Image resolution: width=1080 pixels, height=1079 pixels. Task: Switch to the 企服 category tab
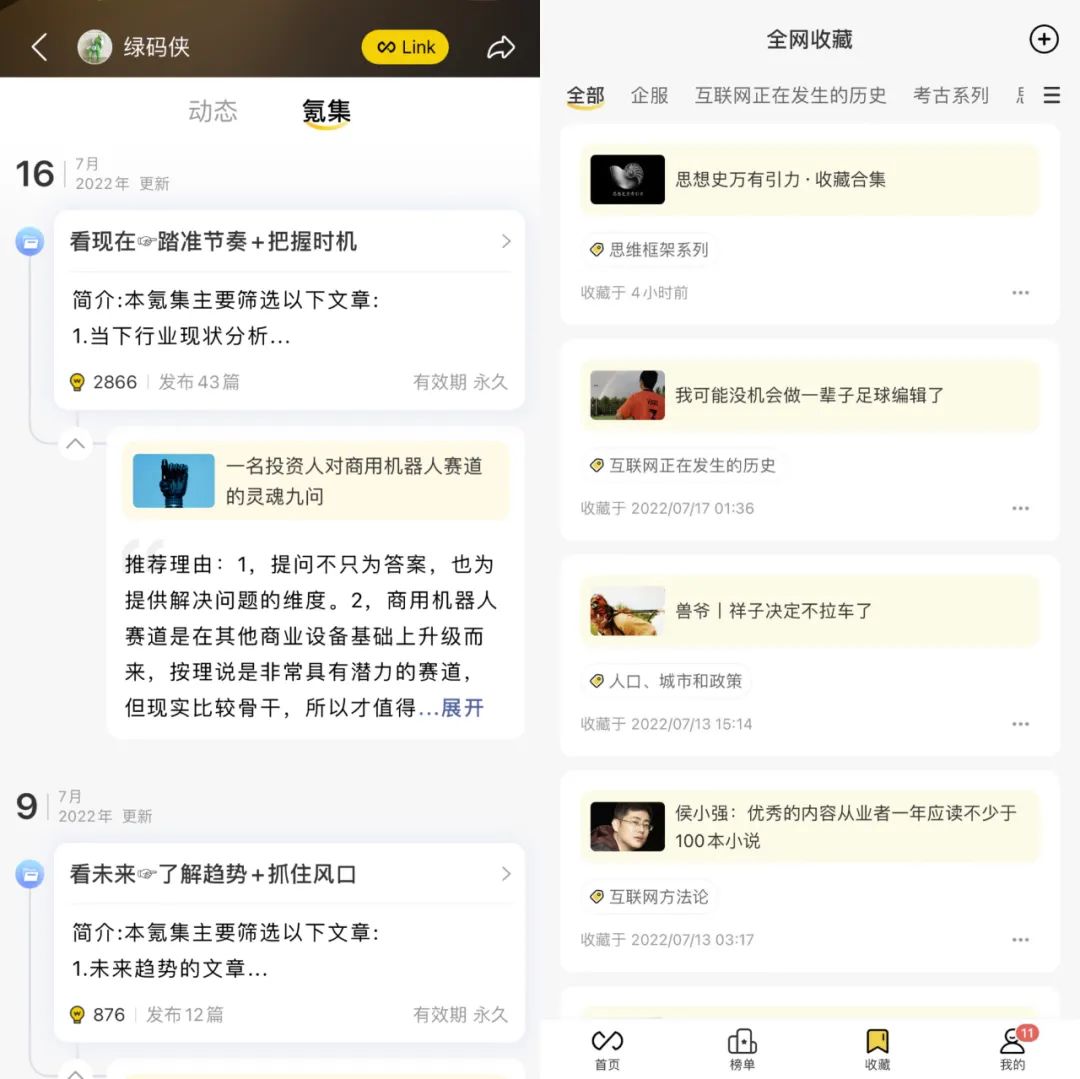(x=649, y=95)
